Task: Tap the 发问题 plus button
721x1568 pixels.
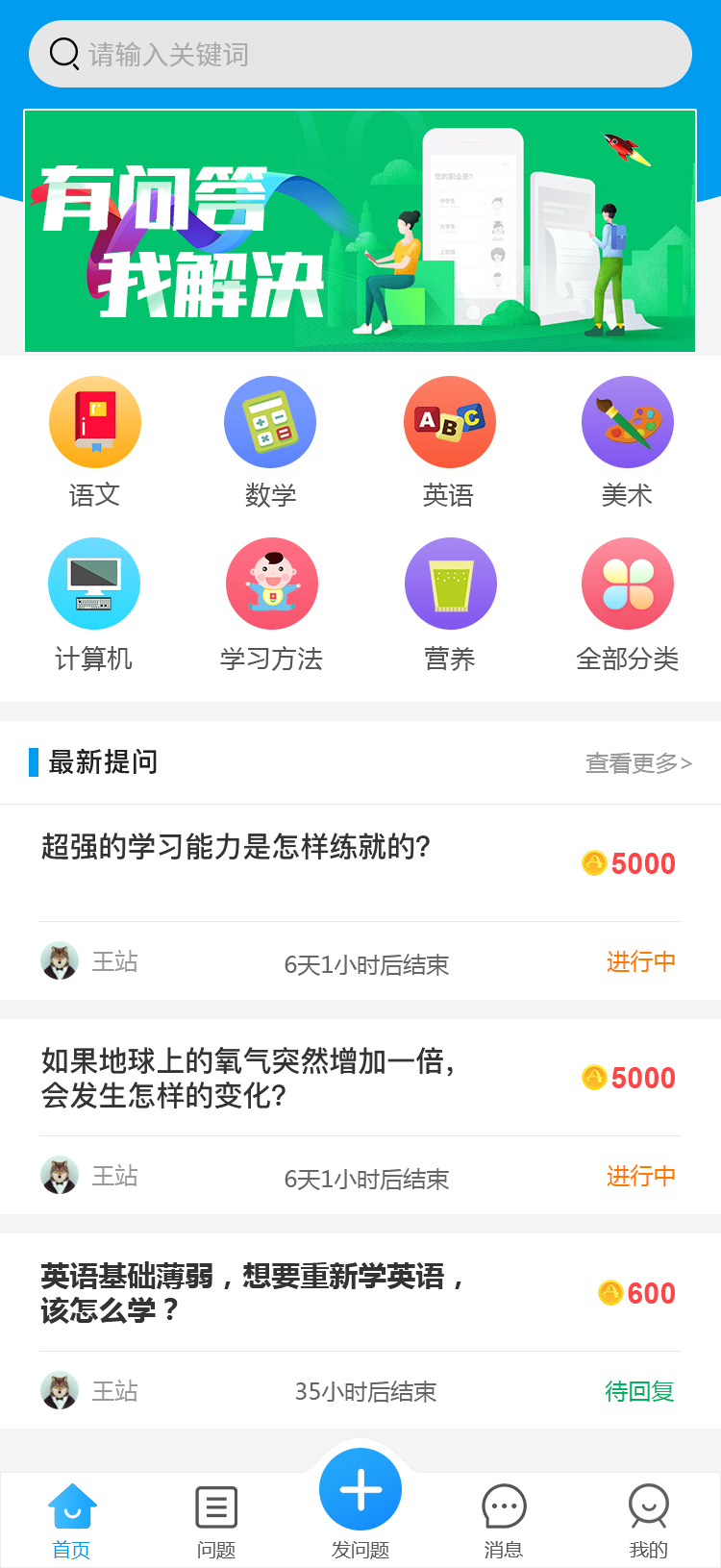Action: (x=360, y=1490)
